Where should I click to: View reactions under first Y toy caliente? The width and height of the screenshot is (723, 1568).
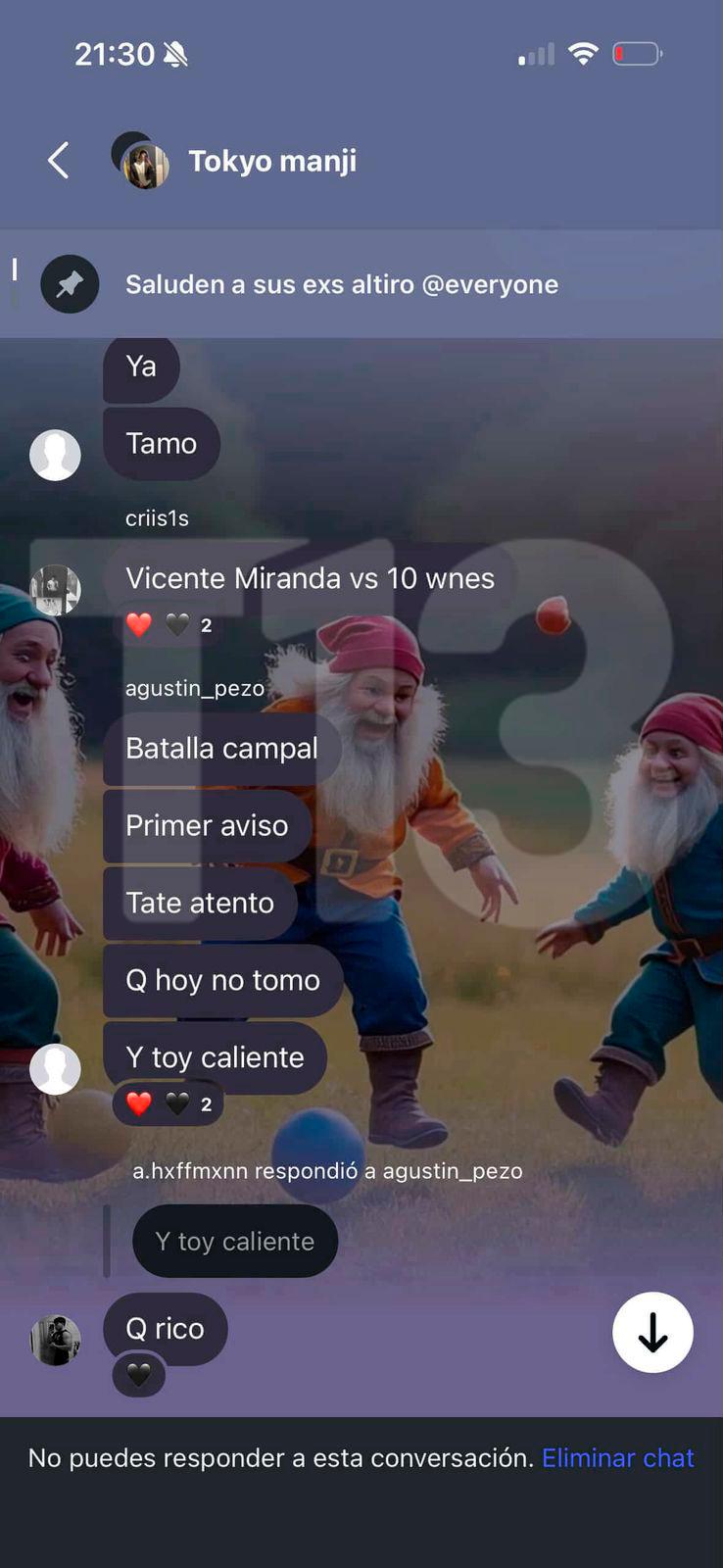coord(169,1104)
